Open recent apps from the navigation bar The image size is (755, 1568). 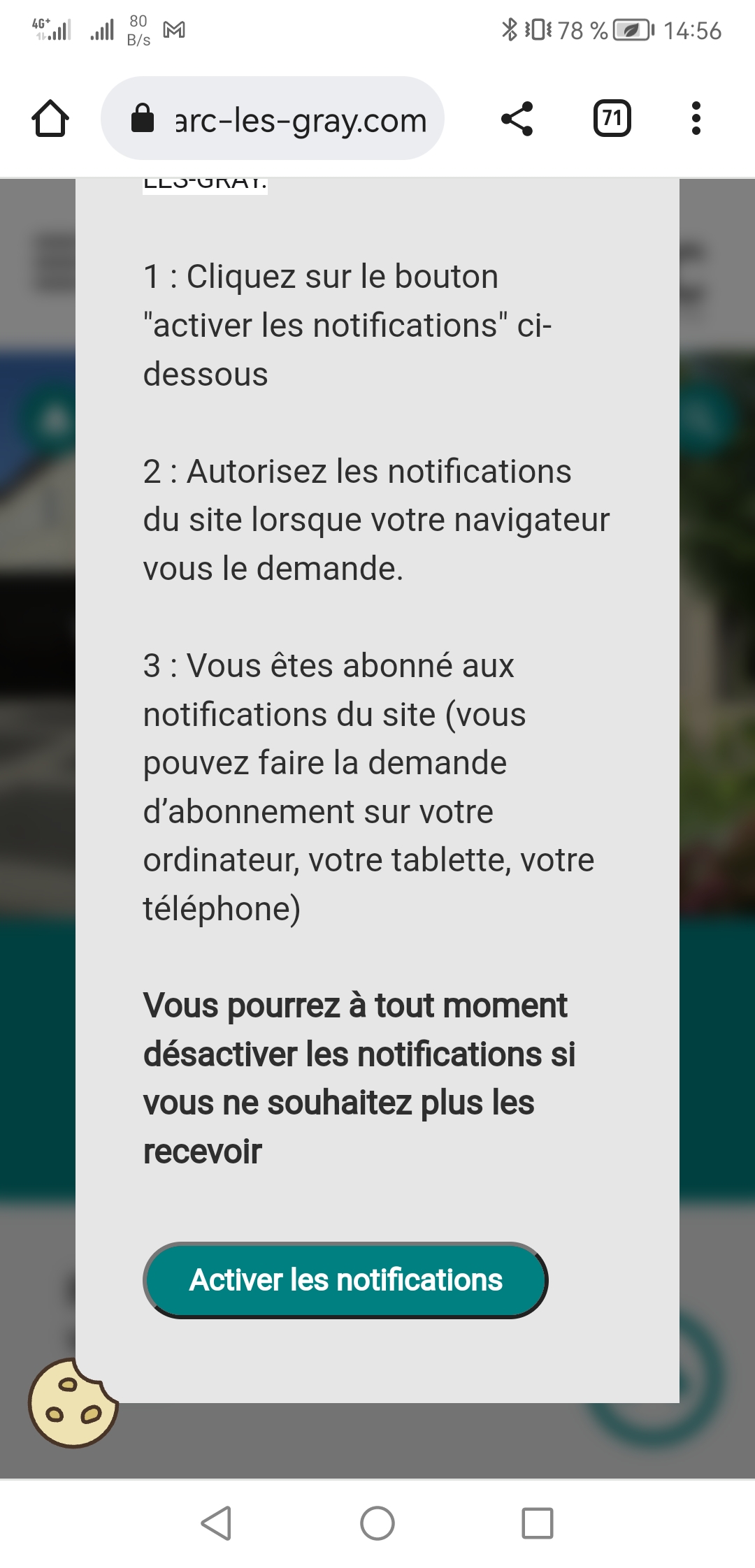(537, 1523)
